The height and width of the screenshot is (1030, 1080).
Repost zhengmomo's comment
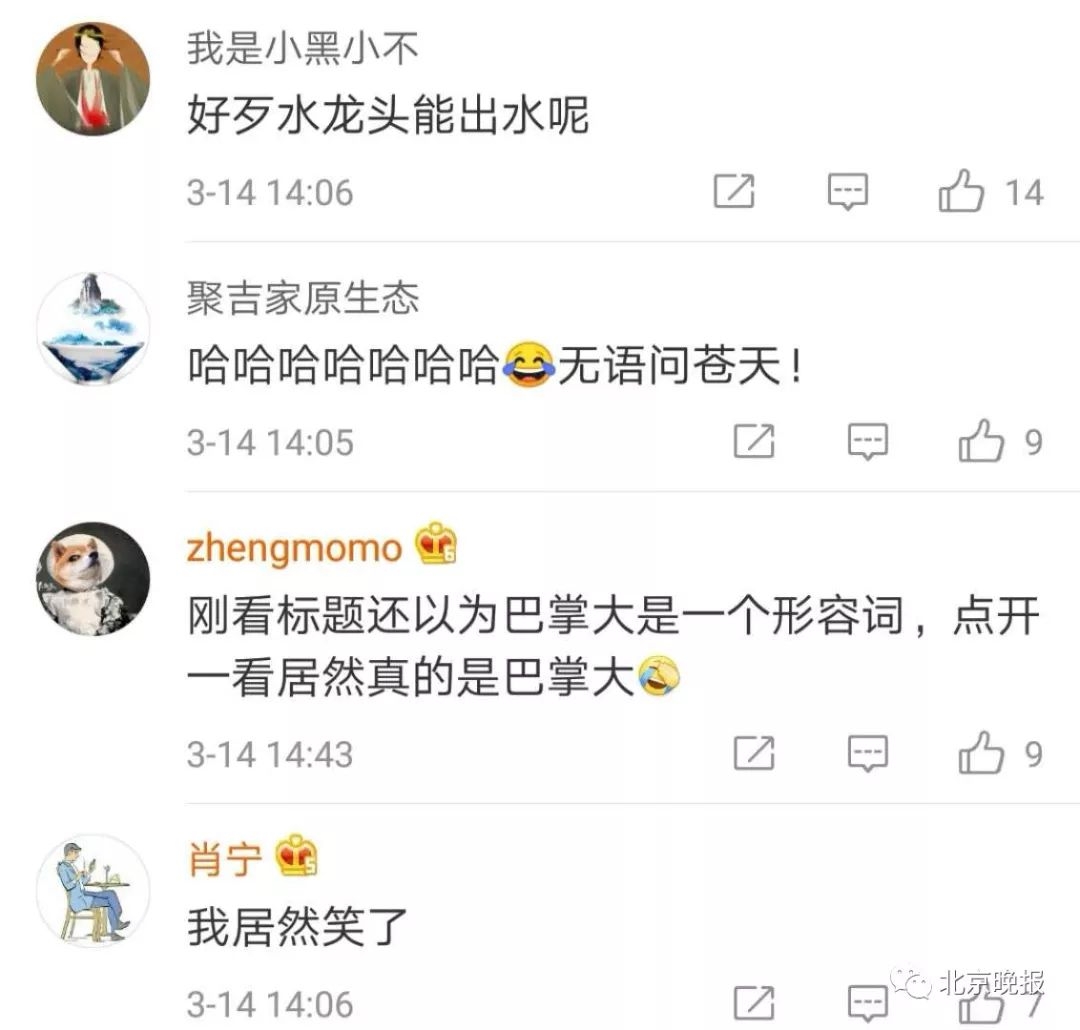pyautogui.click(x=754, y=753)
